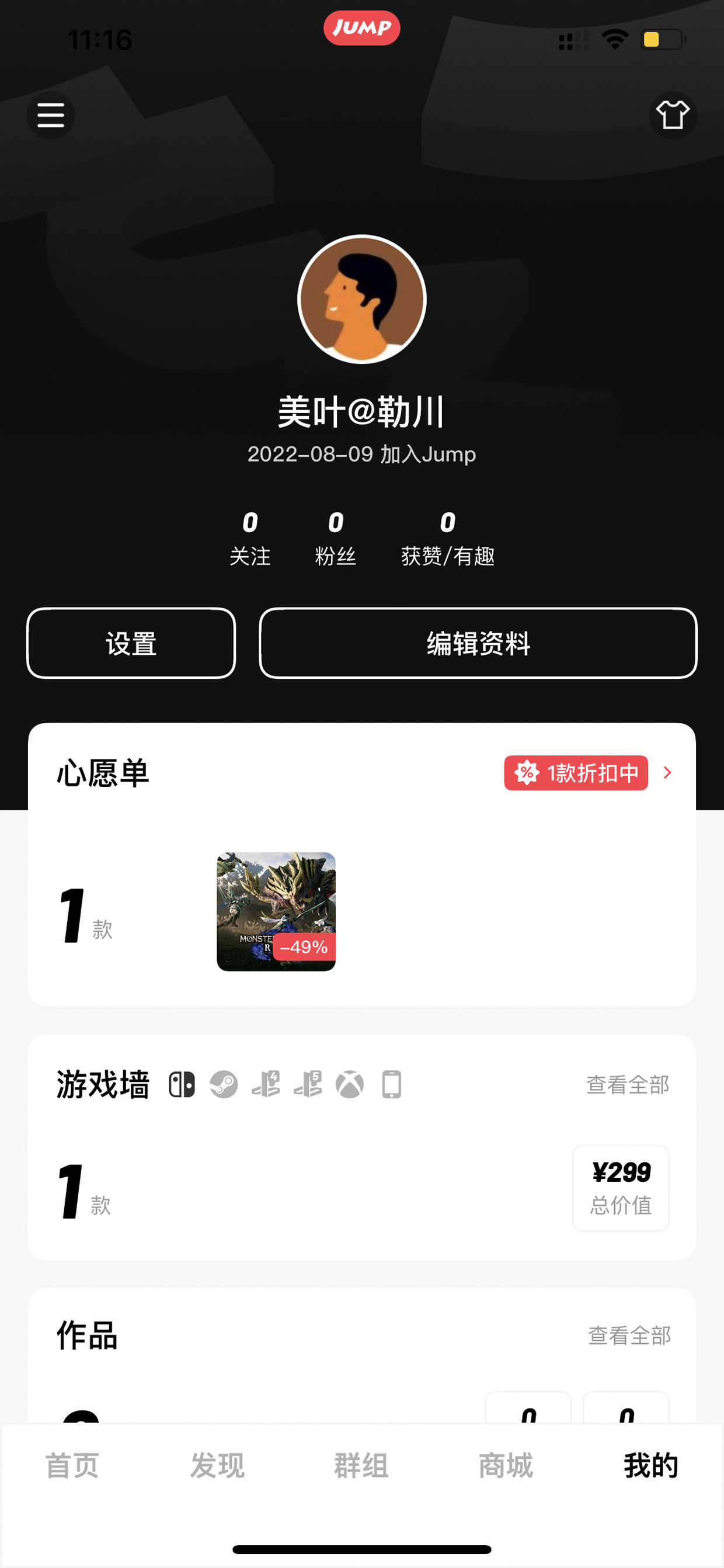
Task: Open 设置 settings
Action: click(x=131, y=643)
